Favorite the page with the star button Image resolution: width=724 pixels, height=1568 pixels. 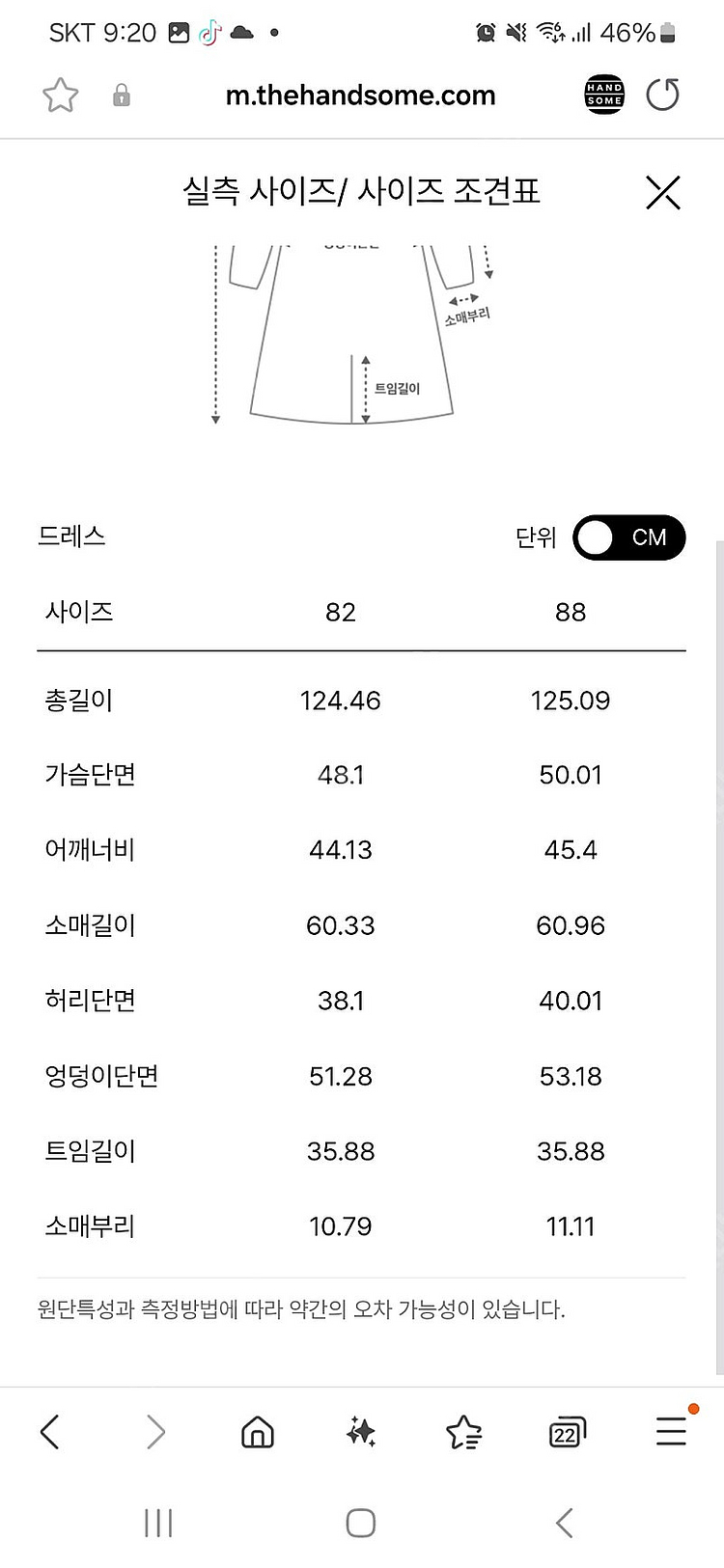pyautogui.click(x=60, y=95)
